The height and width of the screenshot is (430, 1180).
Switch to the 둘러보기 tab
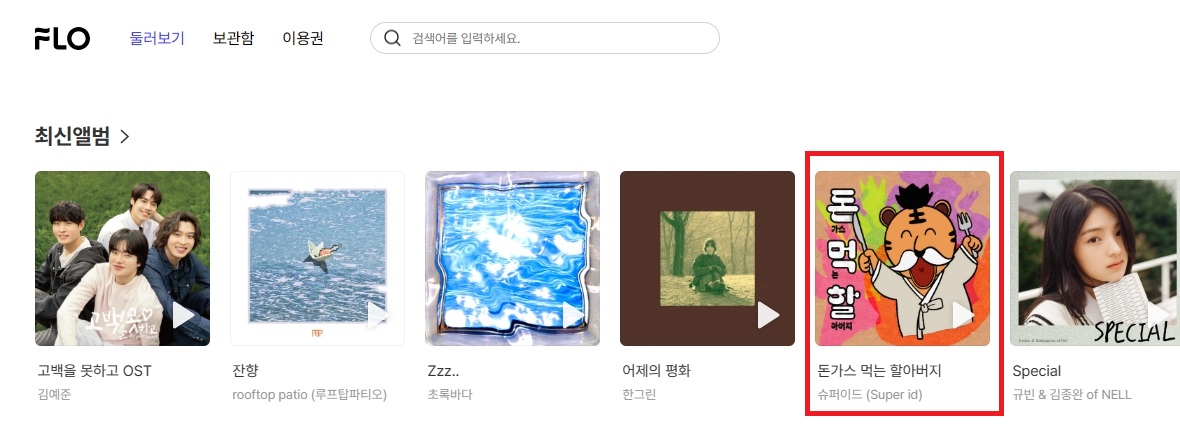[157, 39]
